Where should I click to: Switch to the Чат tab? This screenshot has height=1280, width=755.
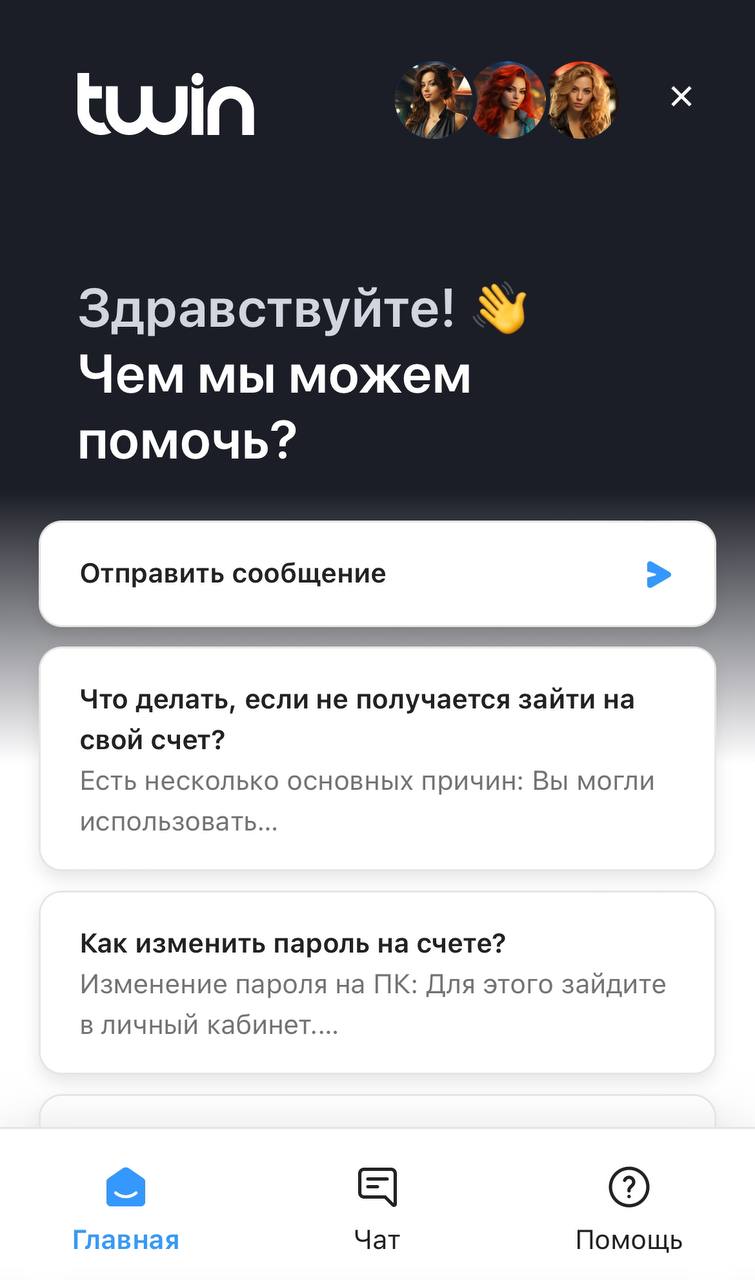(x=377, y=1208)
